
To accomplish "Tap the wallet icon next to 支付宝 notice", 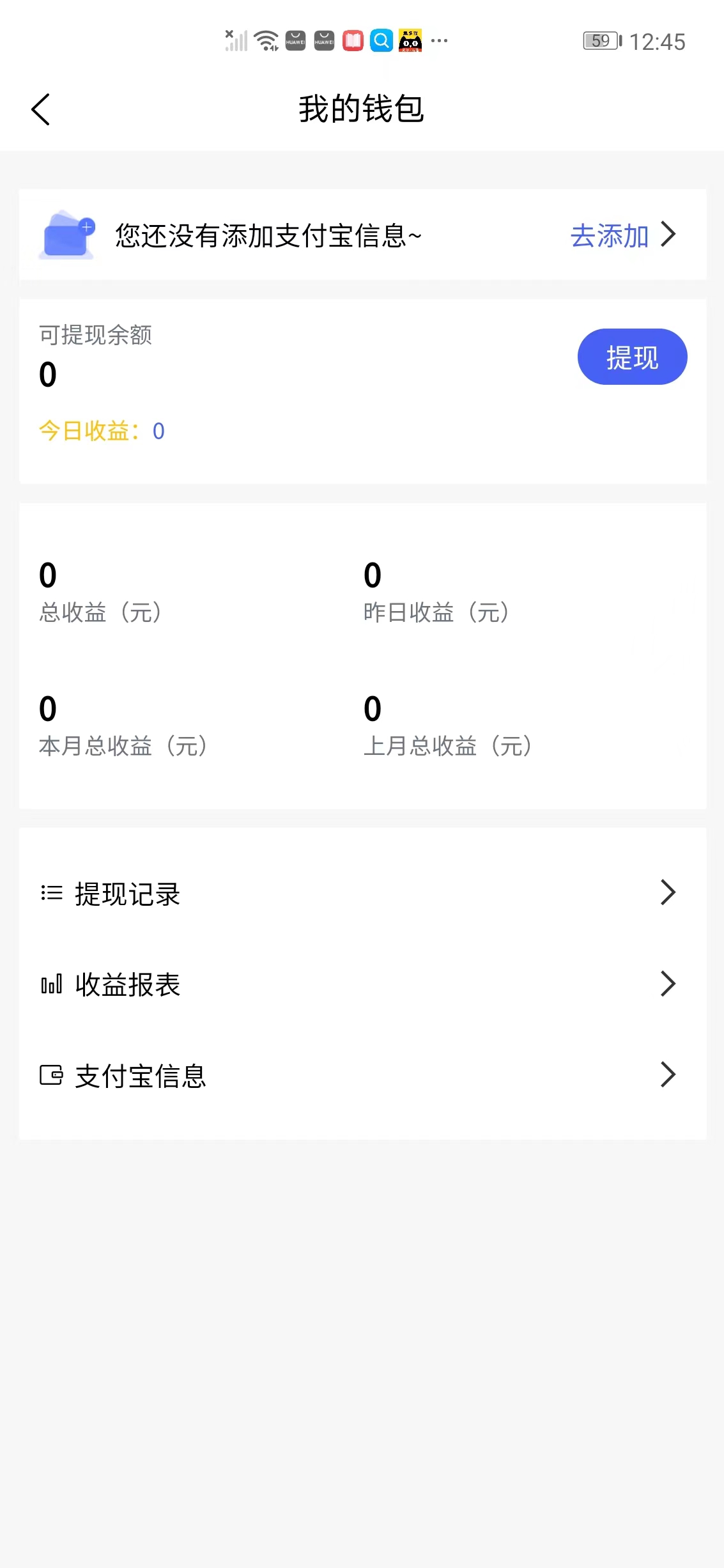I will (x=67, y=235).
